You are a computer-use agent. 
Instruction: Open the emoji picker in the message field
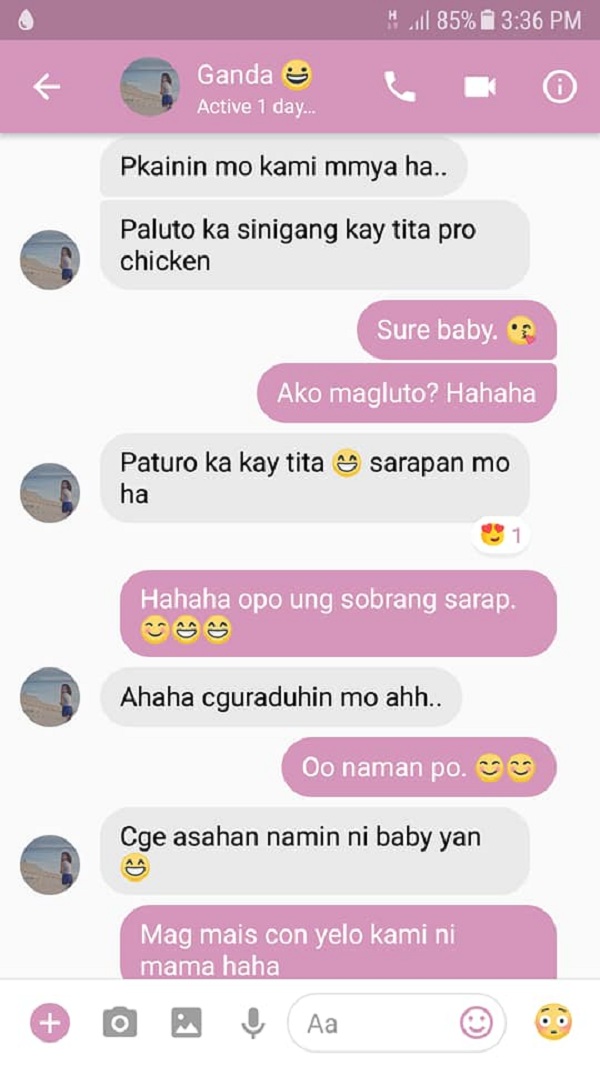476,1022
